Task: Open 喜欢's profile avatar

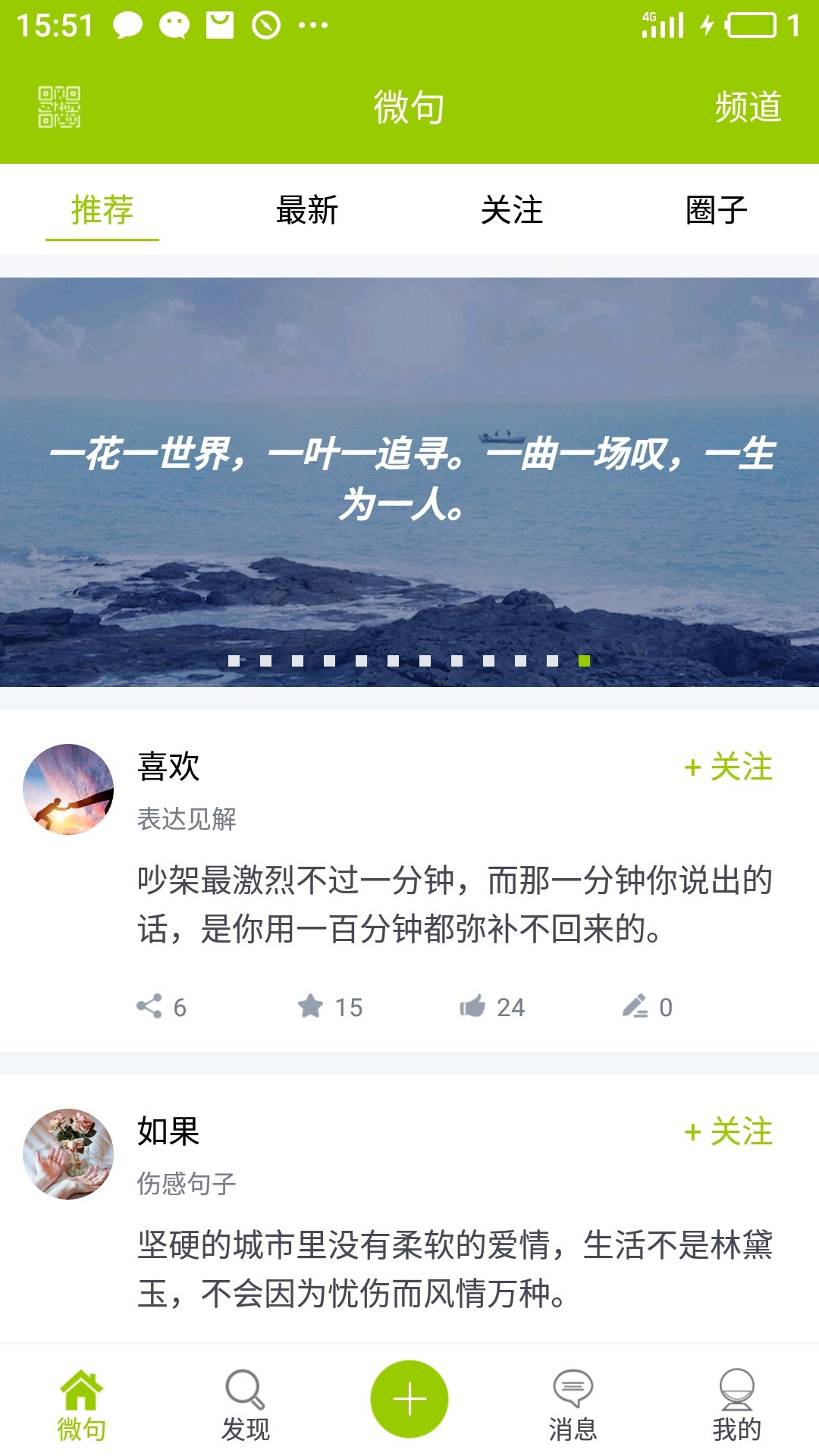Action: point(68,789)
